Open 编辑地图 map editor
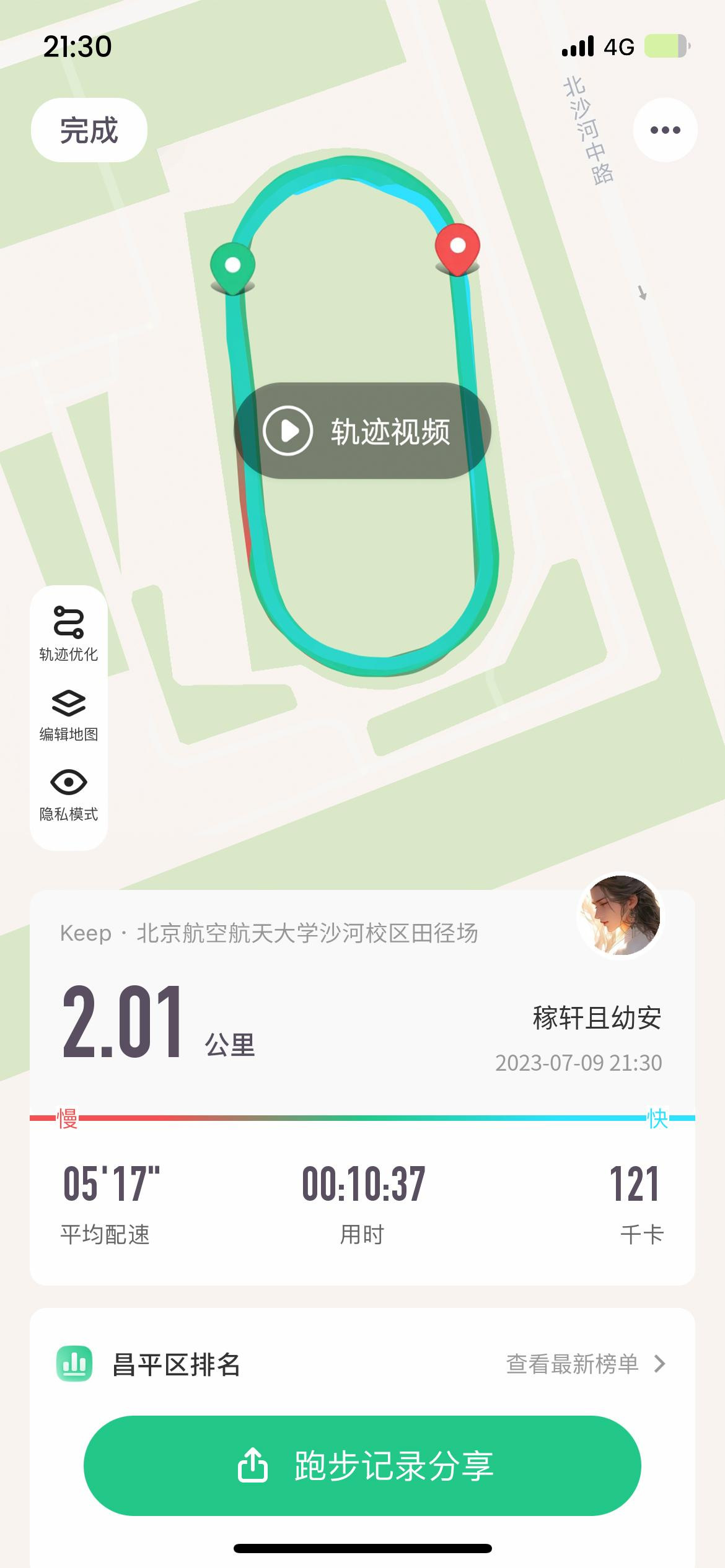The width and height of the screenshot is (725, 1568). click(x=69, y=714)
